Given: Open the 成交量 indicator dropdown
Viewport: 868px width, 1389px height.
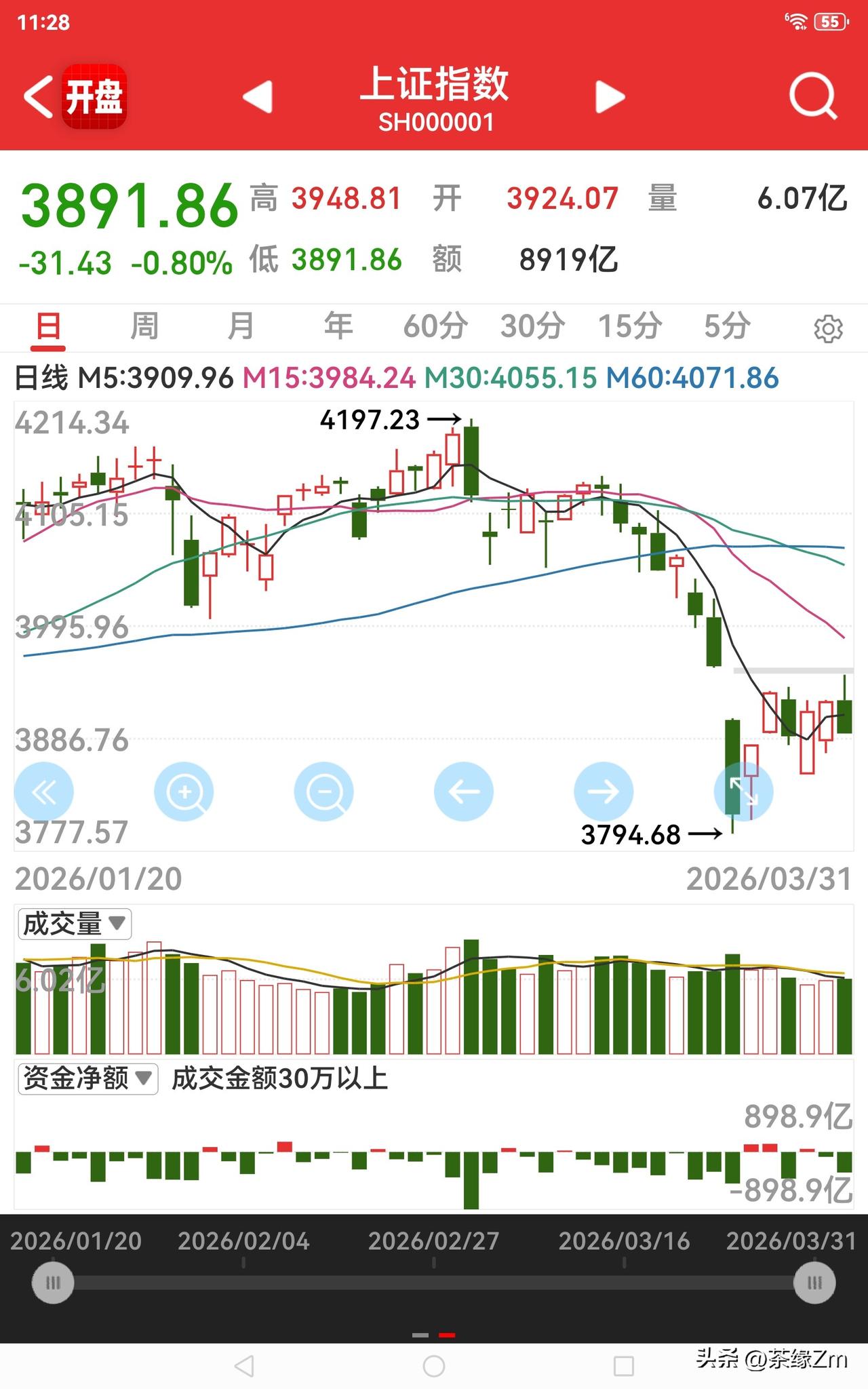Looking at the screenshot, I should pos(73,922).
